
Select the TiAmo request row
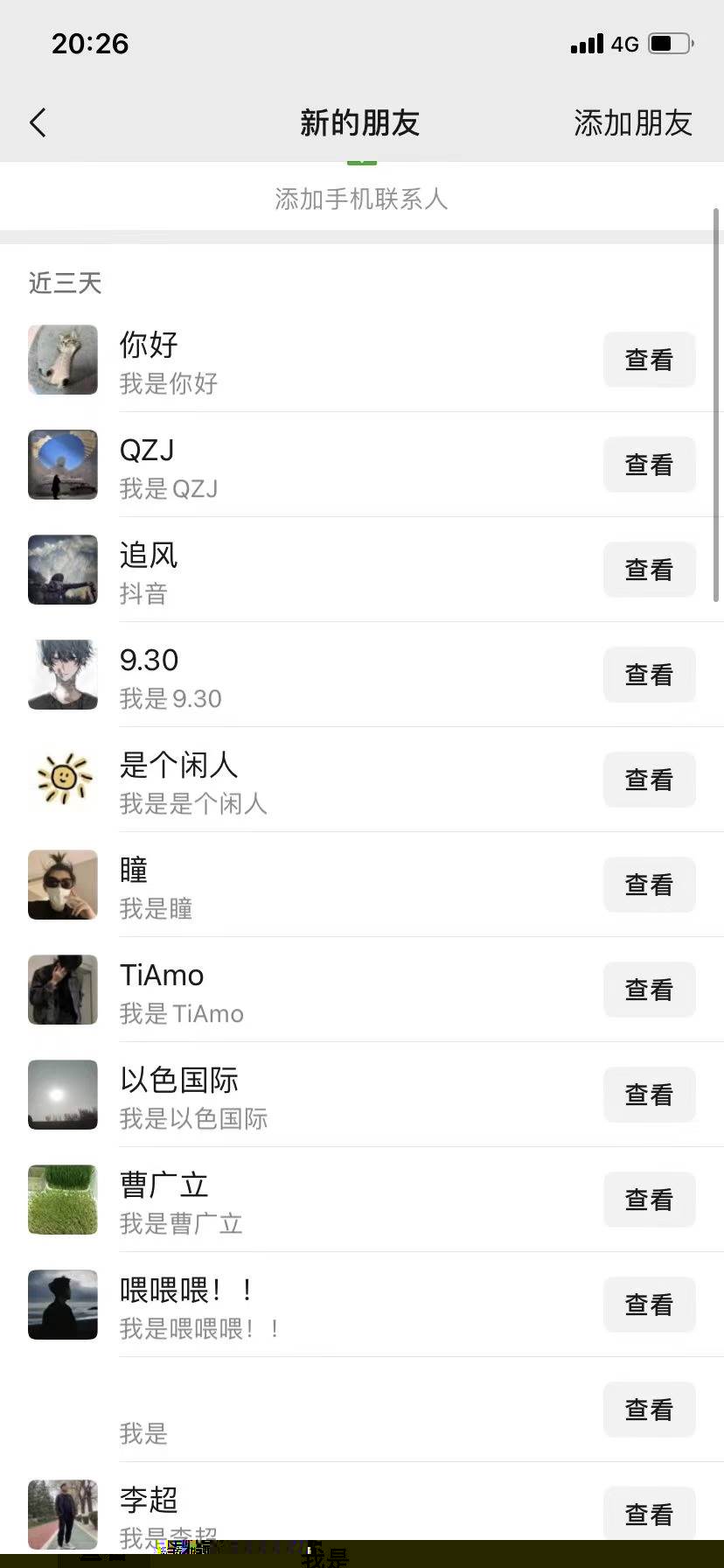[350, 990]
